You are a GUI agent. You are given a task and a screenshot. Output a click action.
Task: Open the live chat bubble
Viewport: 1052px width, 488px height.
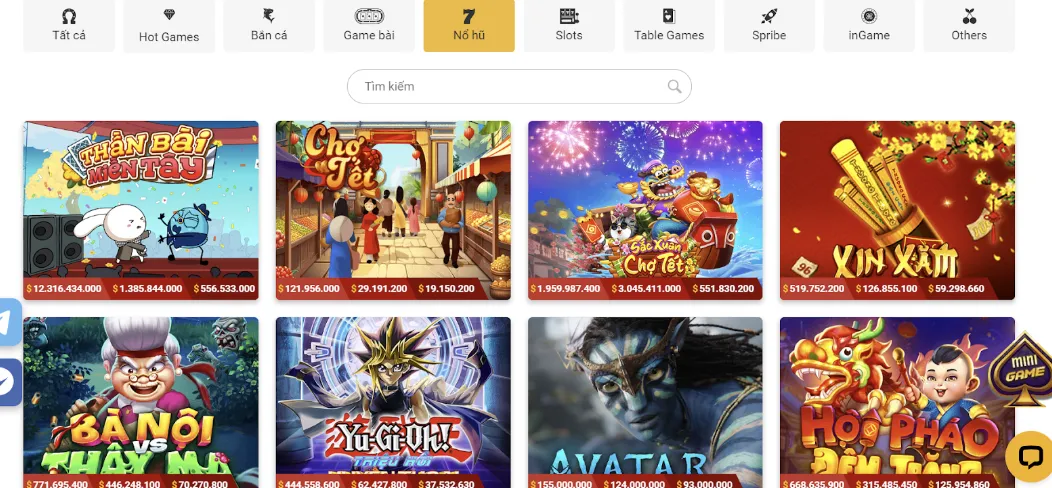pyautogui.click(x=1028, y=458)
